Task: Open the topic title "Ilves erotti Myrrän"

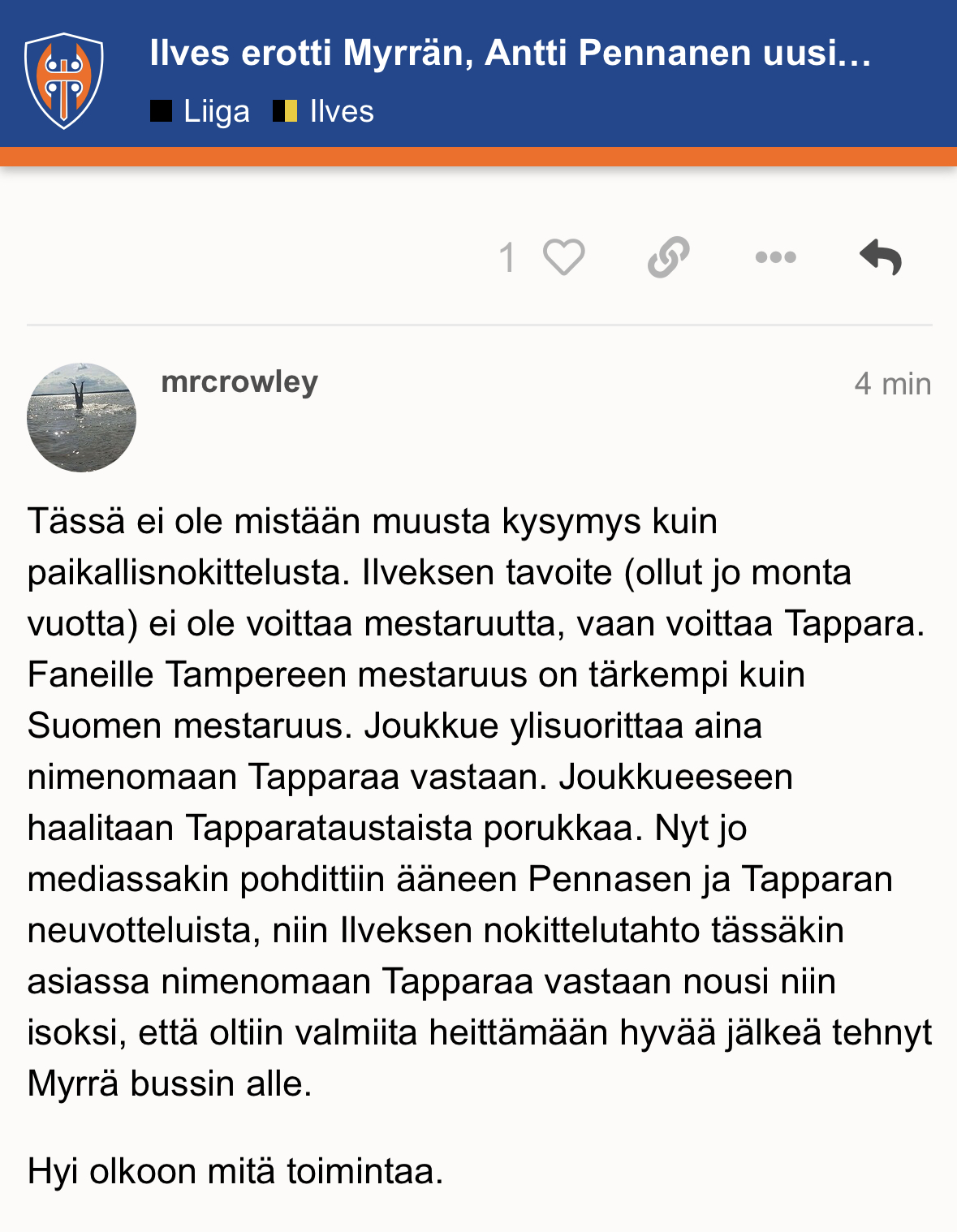Action: 510,54
